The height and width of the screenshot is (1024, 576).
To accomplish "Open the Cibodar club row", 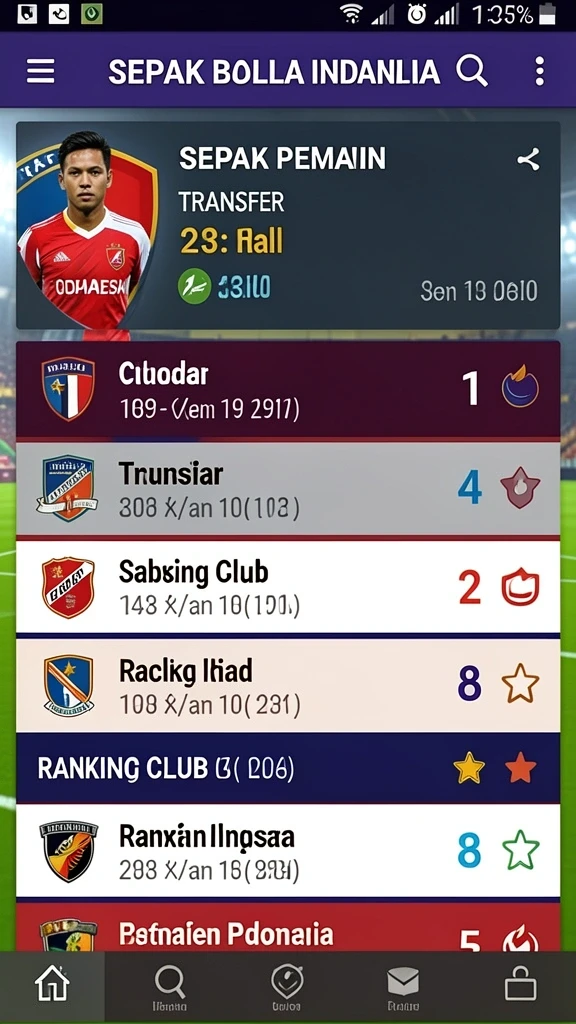I will click(x=288, y=389).
